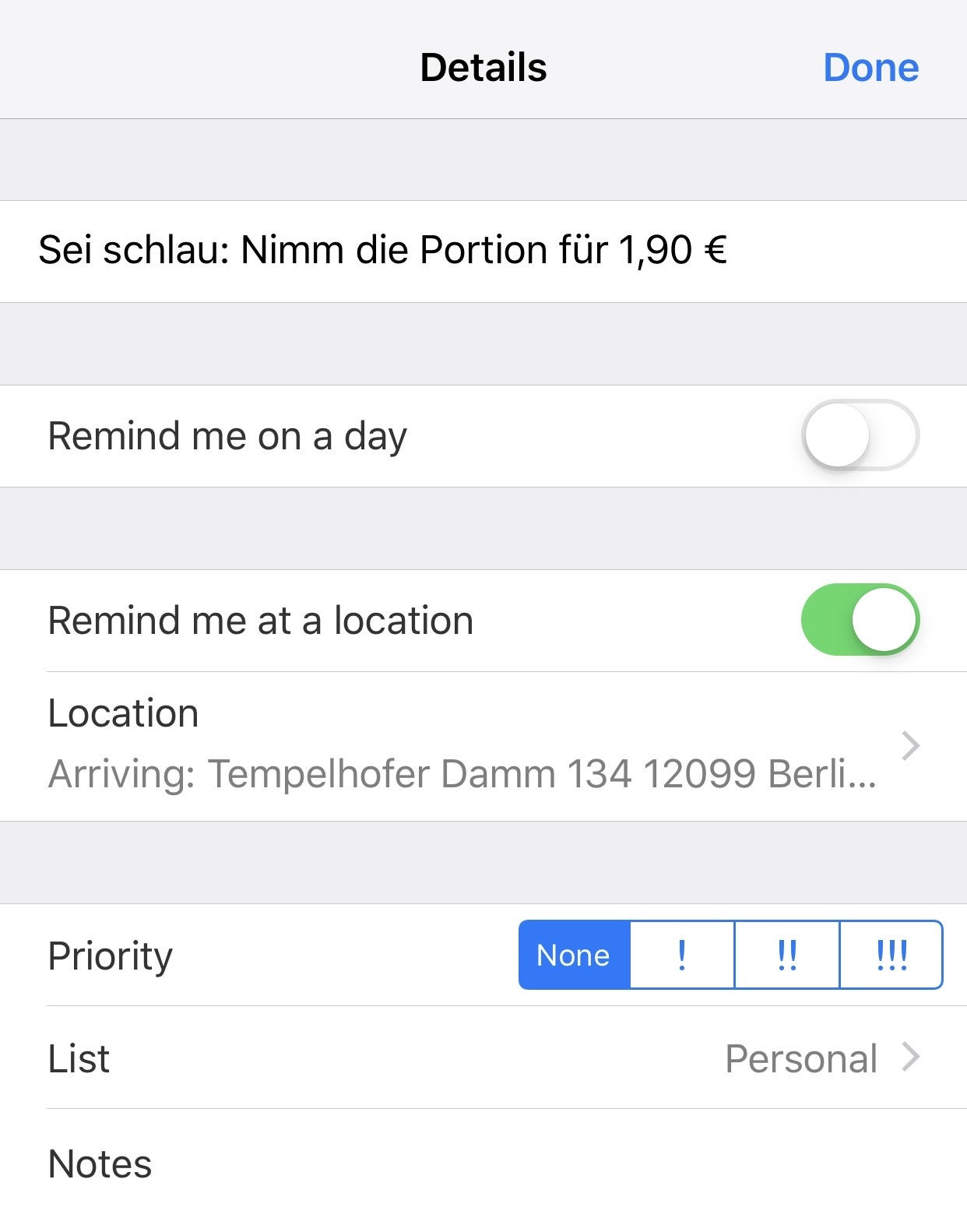Viewport: 967px width, 1232px height.
Task: Expand the truncated Tempelhofer Damm address
Action: pyautogui.click(x=463, y=773)
